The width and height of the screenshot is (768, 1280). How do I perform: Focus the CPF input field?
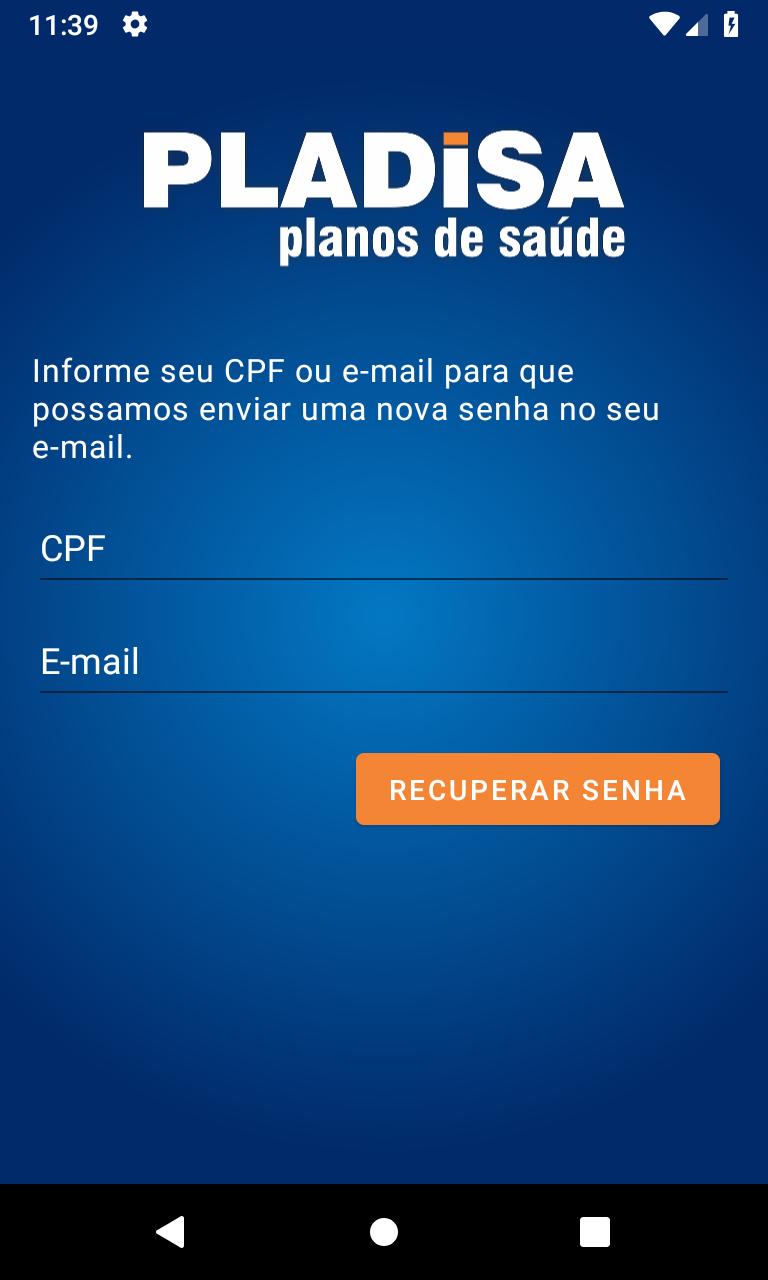click(x=383, y=549)
